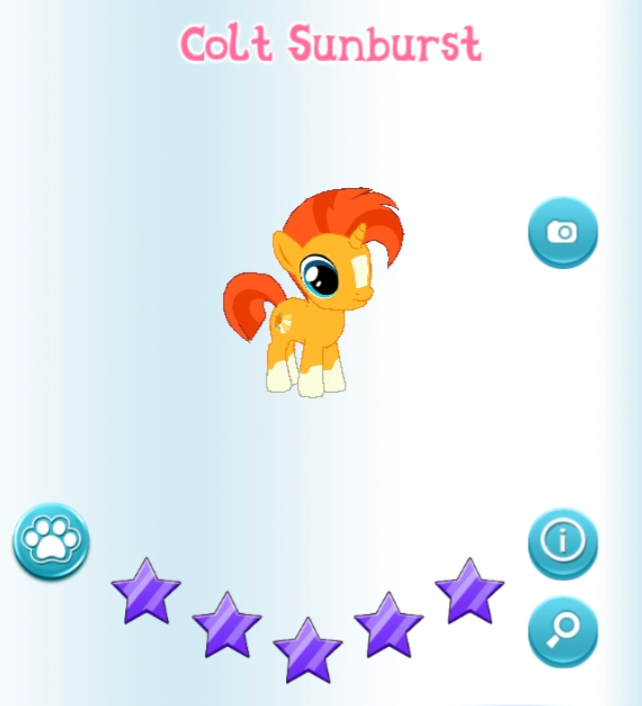
Task: Open the paw print menu
Action: 51,541
